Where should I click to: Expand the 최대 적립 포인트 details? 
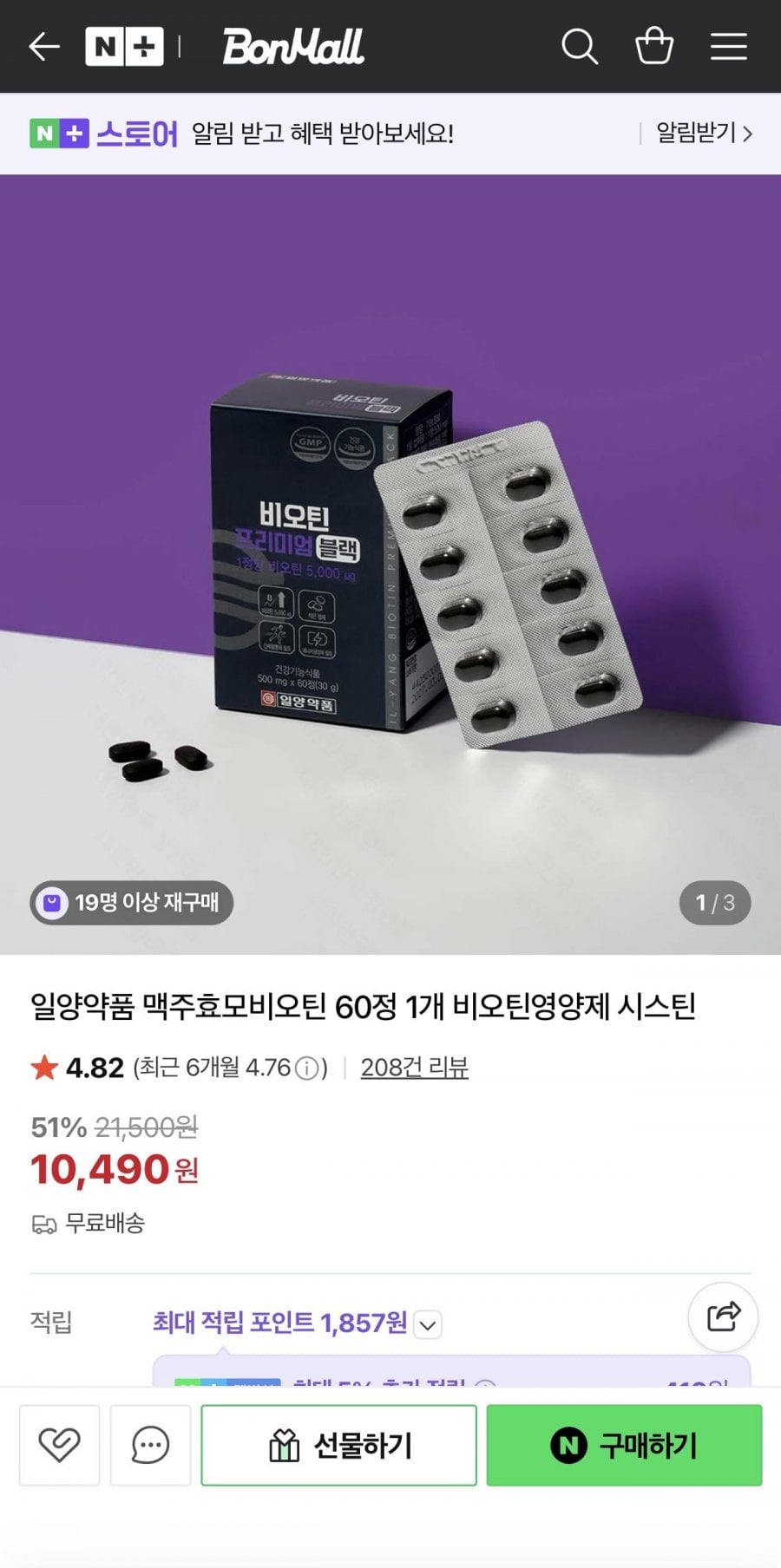tap(428, 1324)
